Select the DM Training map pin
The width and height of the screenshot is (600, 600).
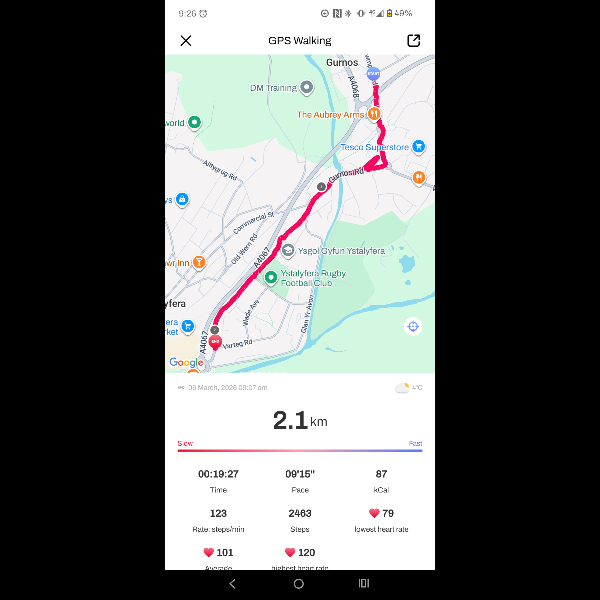pos(307,88)
